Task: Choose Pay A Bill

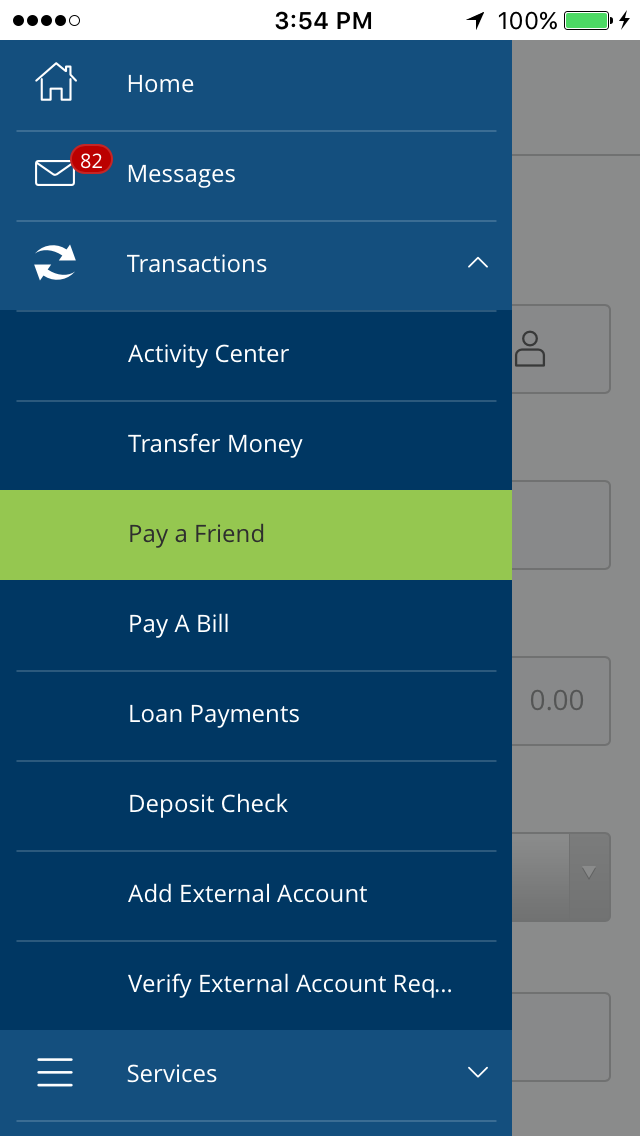Action: (x=256, y=625)
